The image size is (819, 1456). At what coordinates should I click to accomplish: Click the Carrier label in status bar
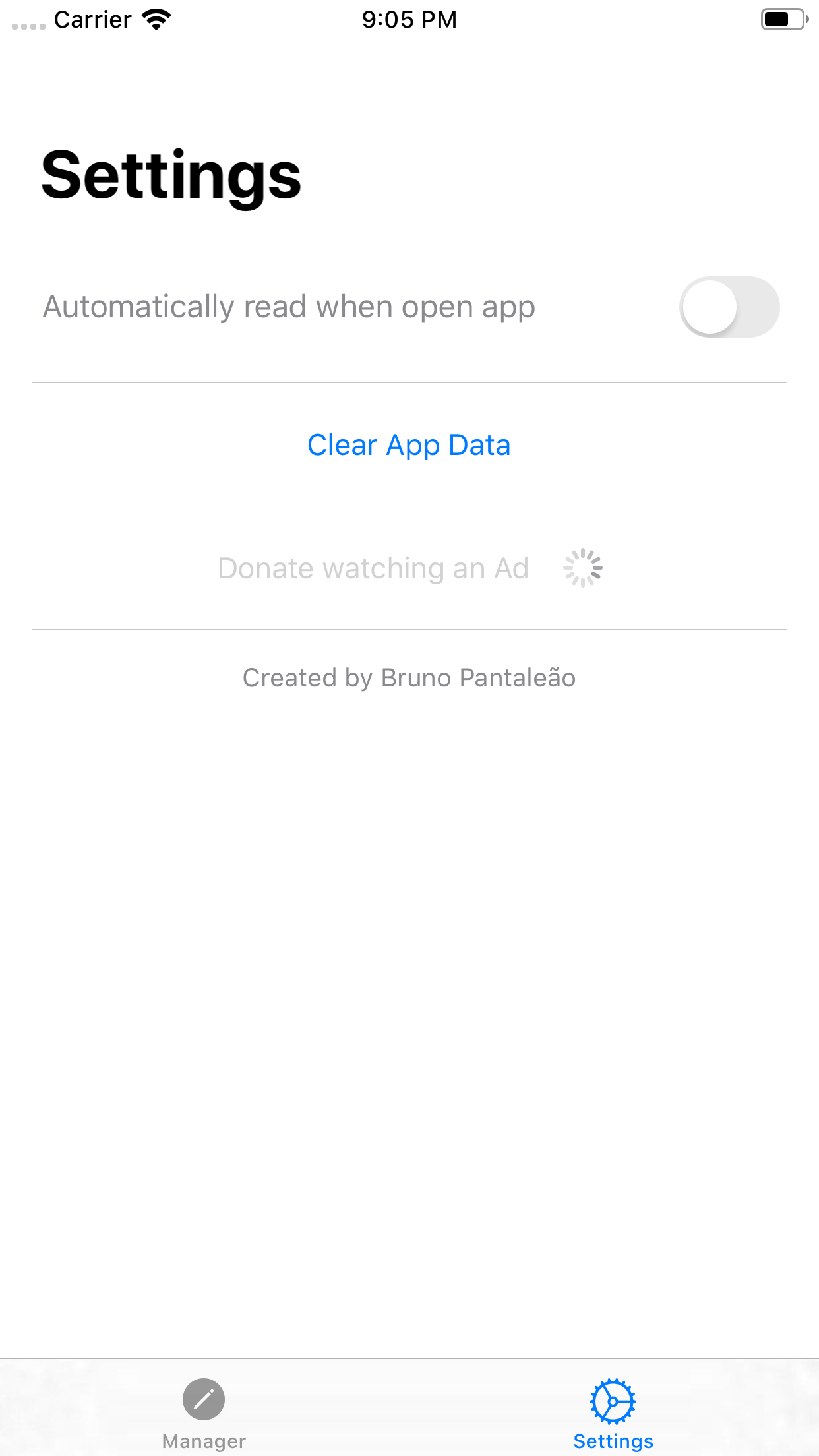point(92,19)
